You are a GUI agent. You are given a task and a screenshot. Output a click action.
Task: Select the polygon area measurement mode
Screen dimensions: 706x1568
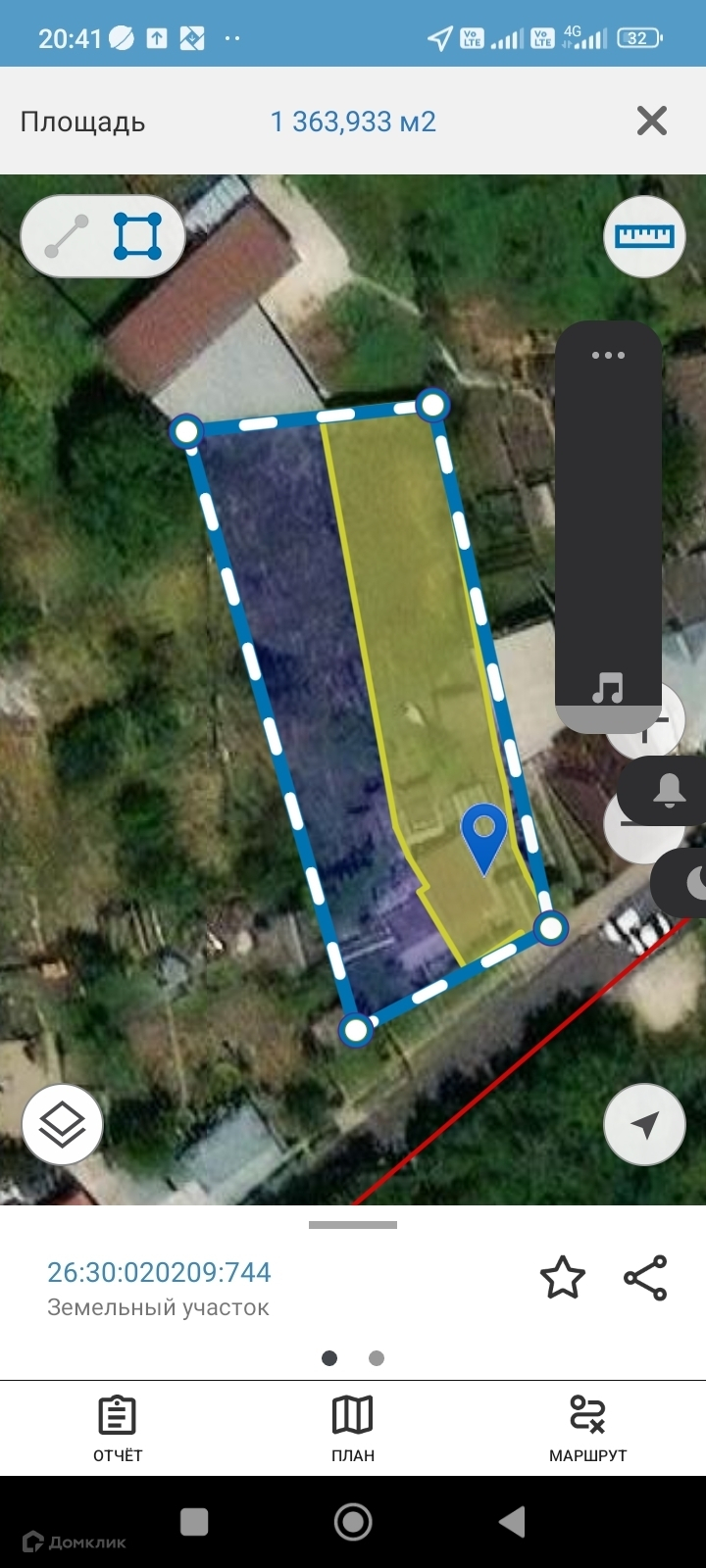pyautogui.click(x=137, y=236)
